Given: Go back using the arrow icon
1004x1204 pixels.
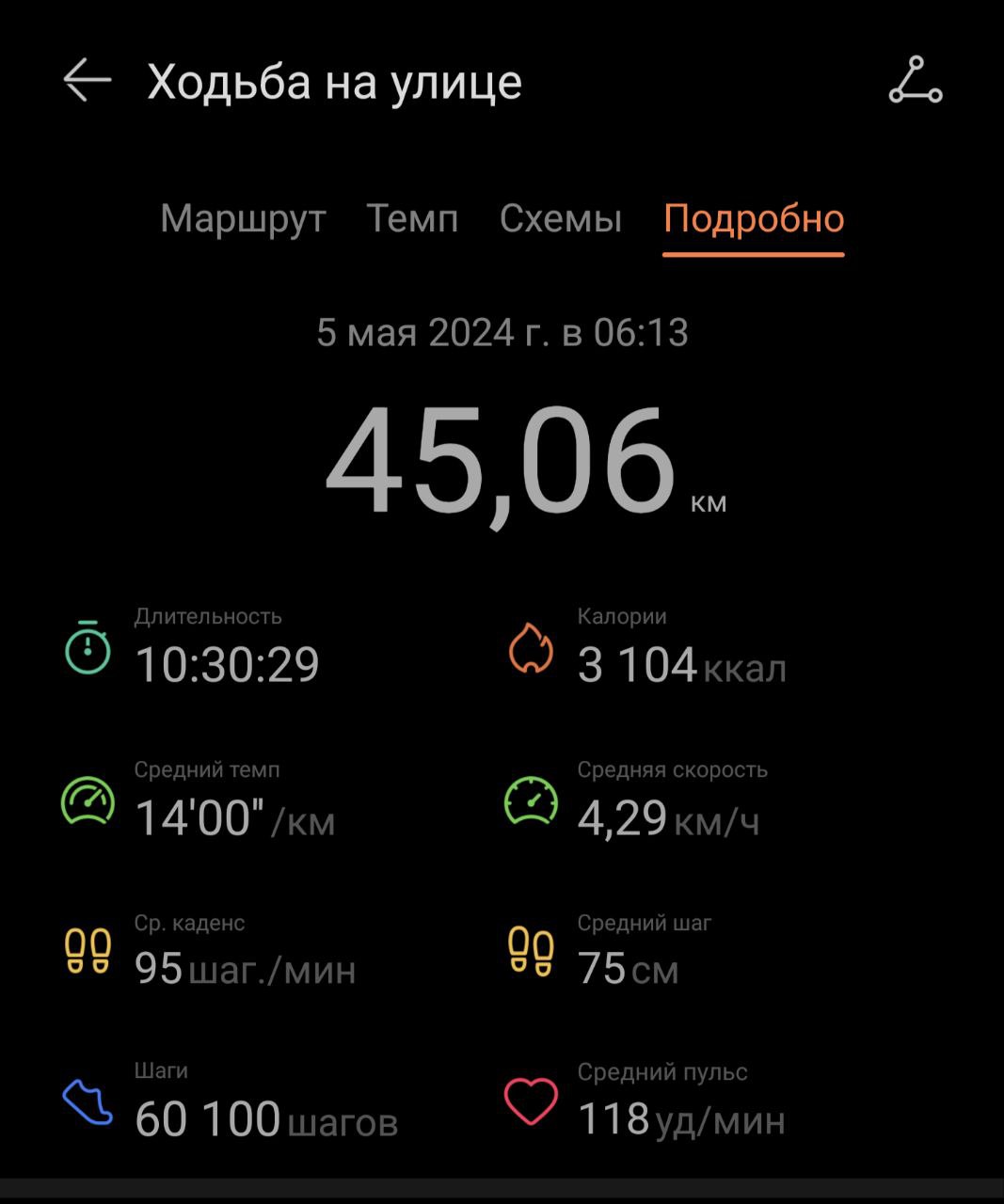Looking at the screenshot, I should 88,81.
